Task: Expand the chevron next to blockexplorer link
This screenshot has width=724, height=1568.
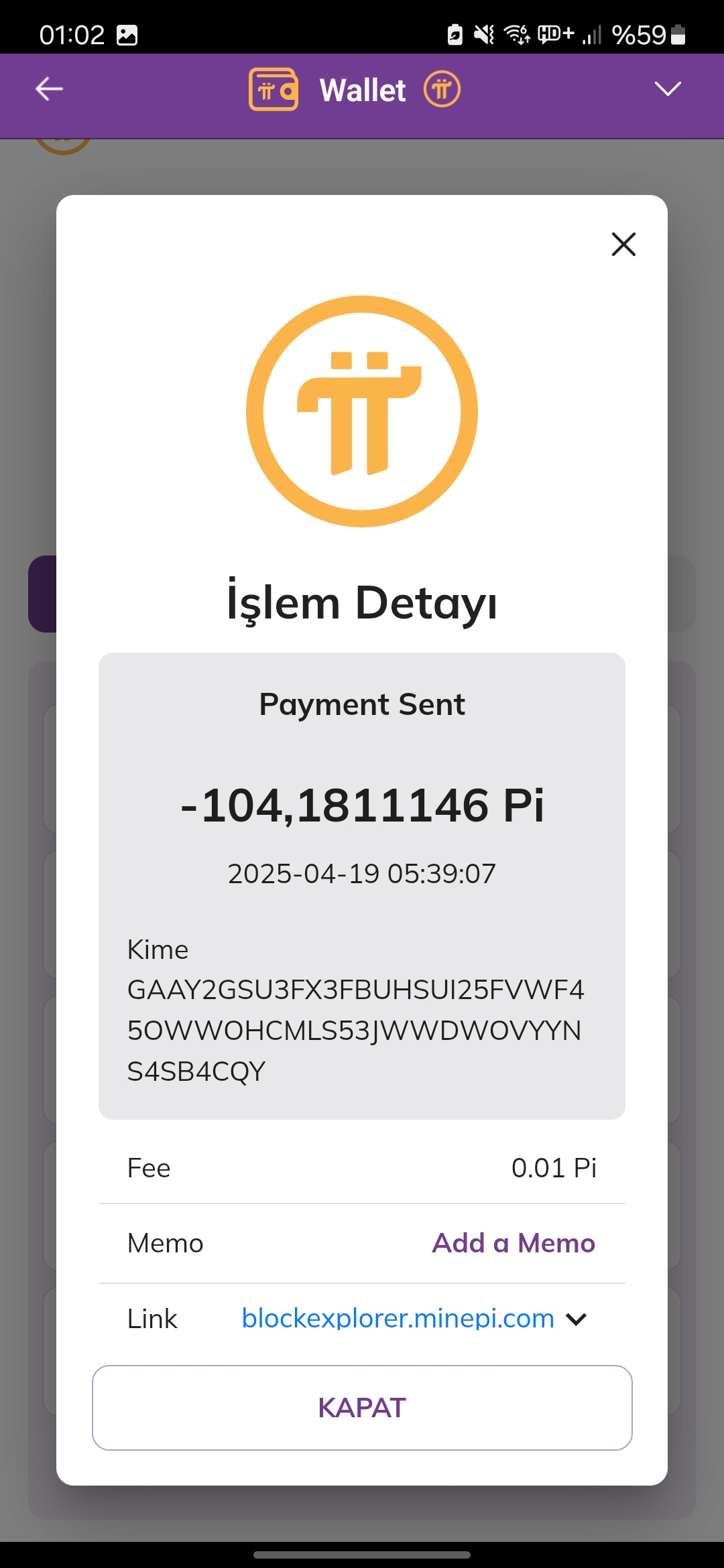Action: [x=576, y=1319]
